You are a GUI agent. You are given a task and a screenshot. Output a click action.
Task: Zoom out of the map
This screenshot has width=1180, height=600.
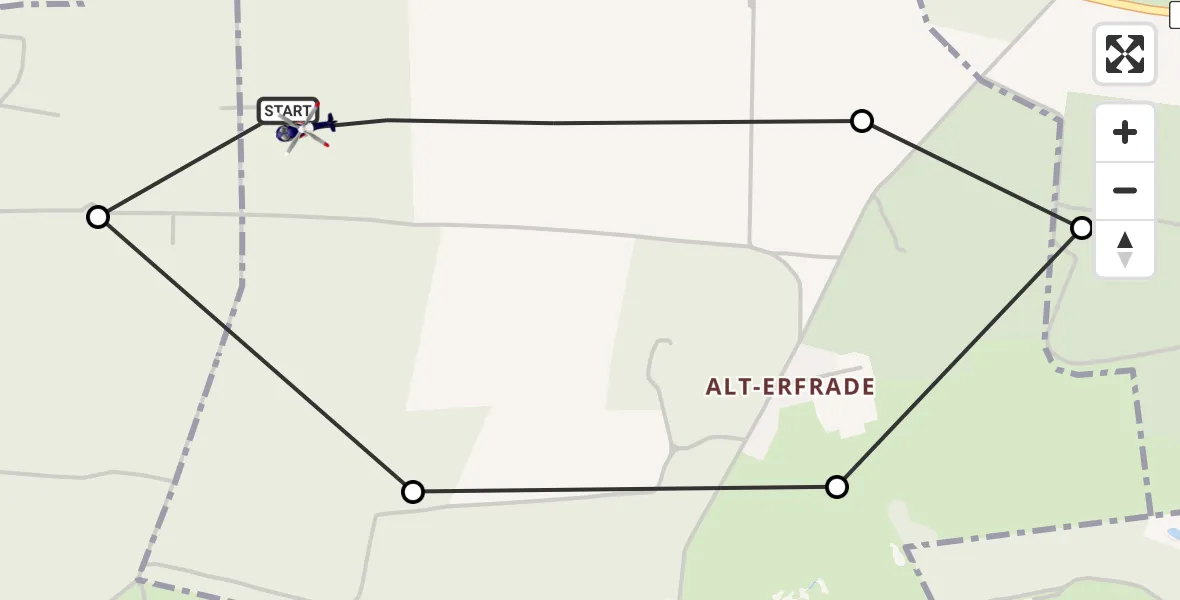(x=1124, y=191)
